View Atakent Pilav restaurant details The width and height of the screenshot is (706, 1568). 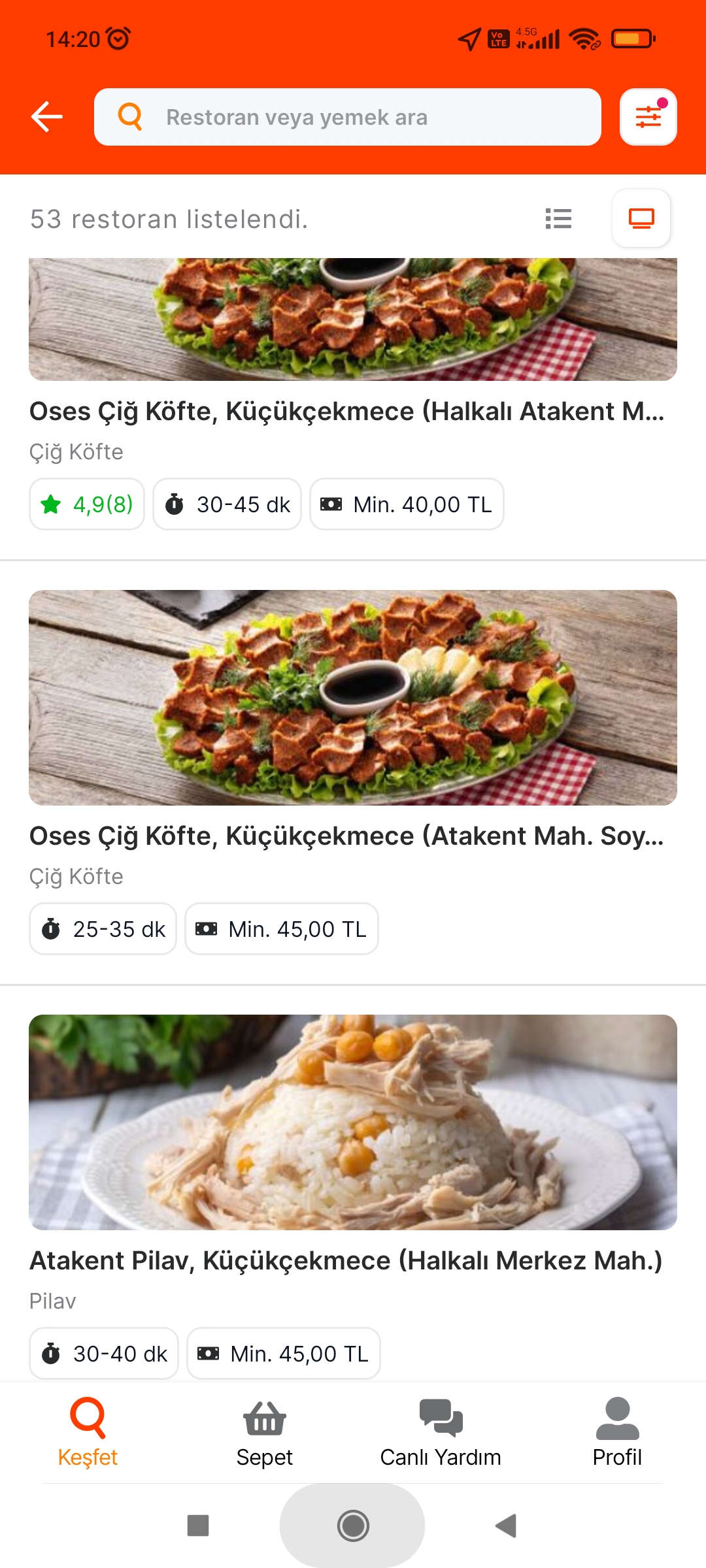click(x=346, y=1260)
